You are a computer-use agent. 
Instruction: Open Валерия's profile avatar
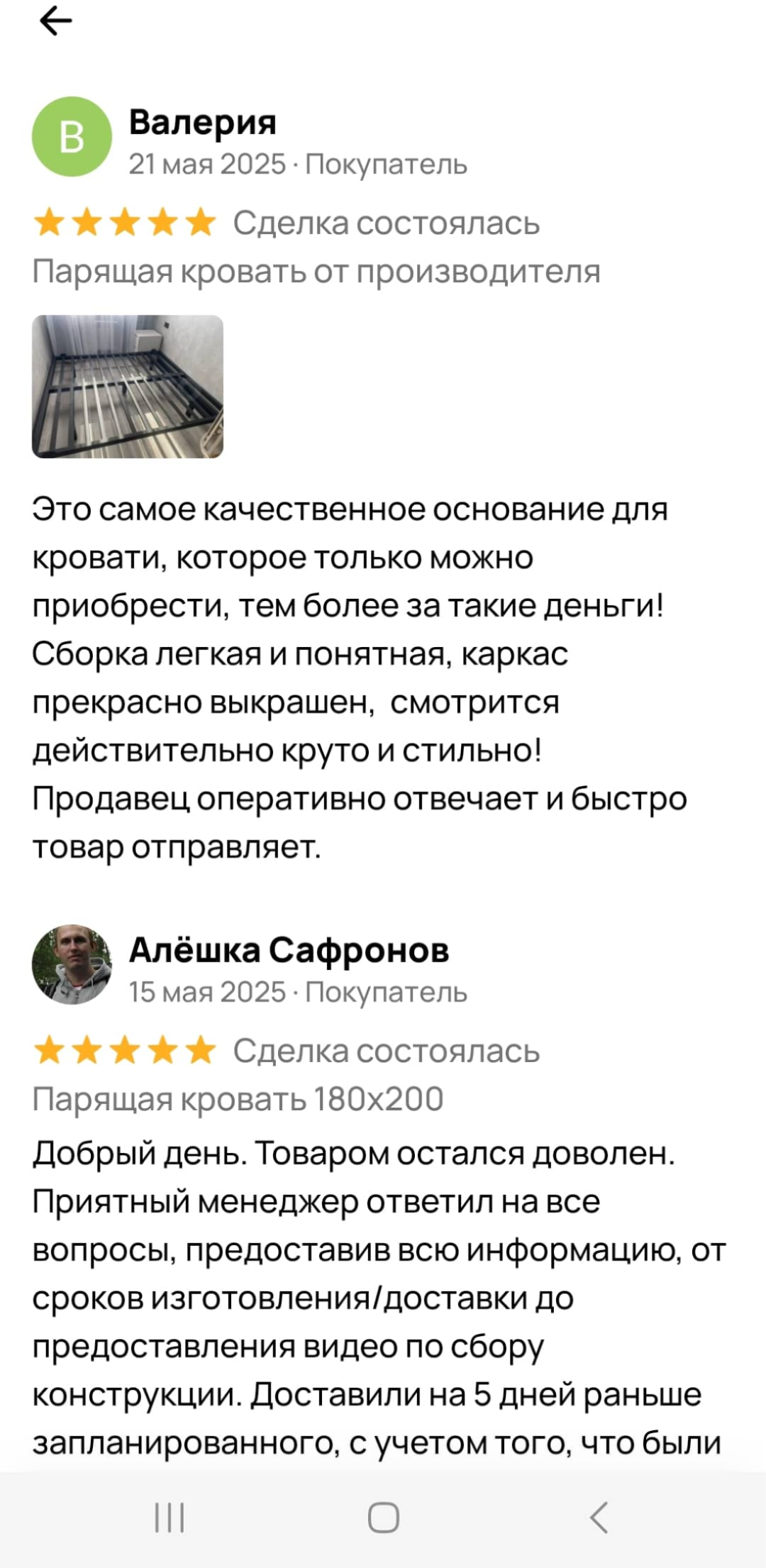tap(72, 137)
